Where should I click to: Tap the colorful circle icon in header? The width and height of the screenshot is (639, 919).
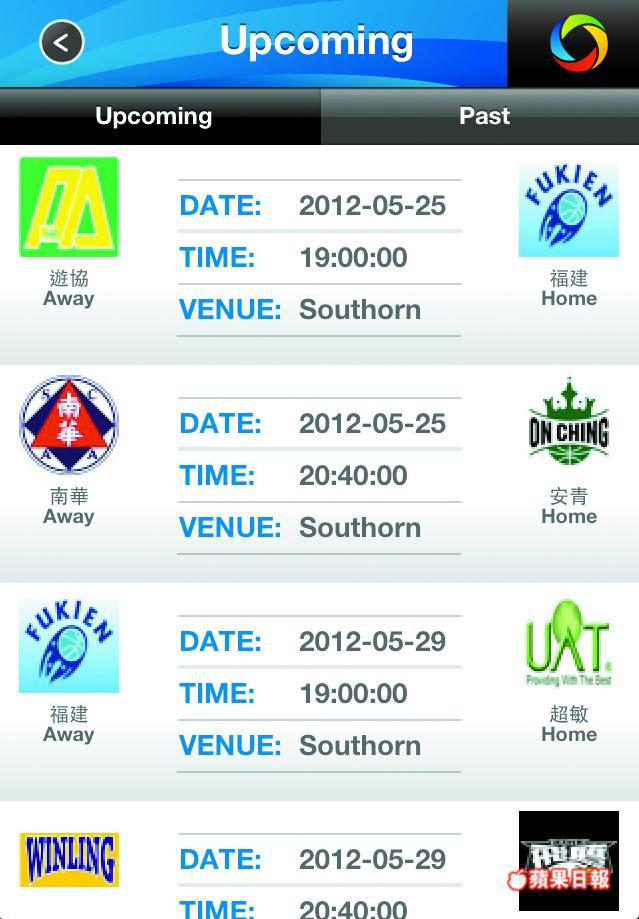[x=578, y=44]
